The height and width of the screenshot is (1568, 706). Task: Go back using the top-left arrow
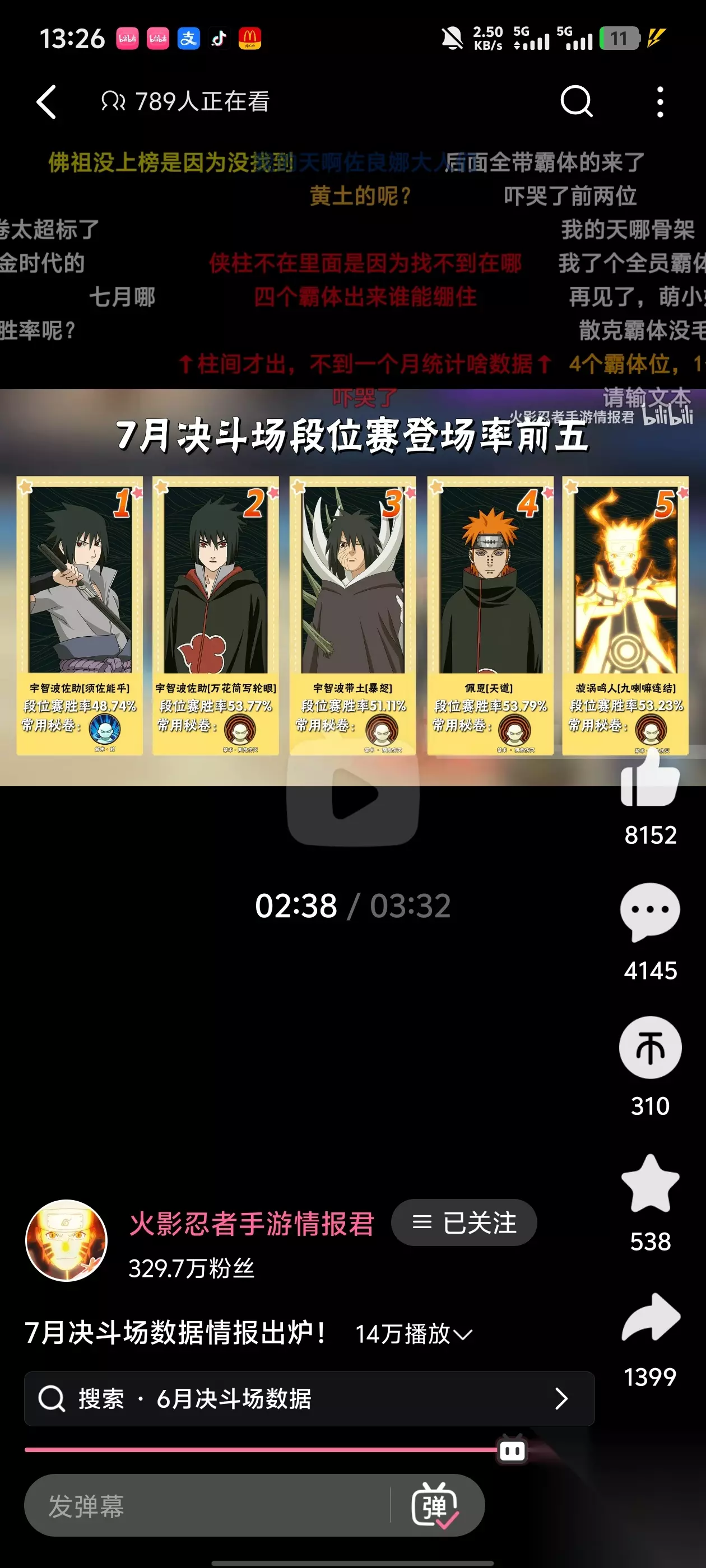47,101
